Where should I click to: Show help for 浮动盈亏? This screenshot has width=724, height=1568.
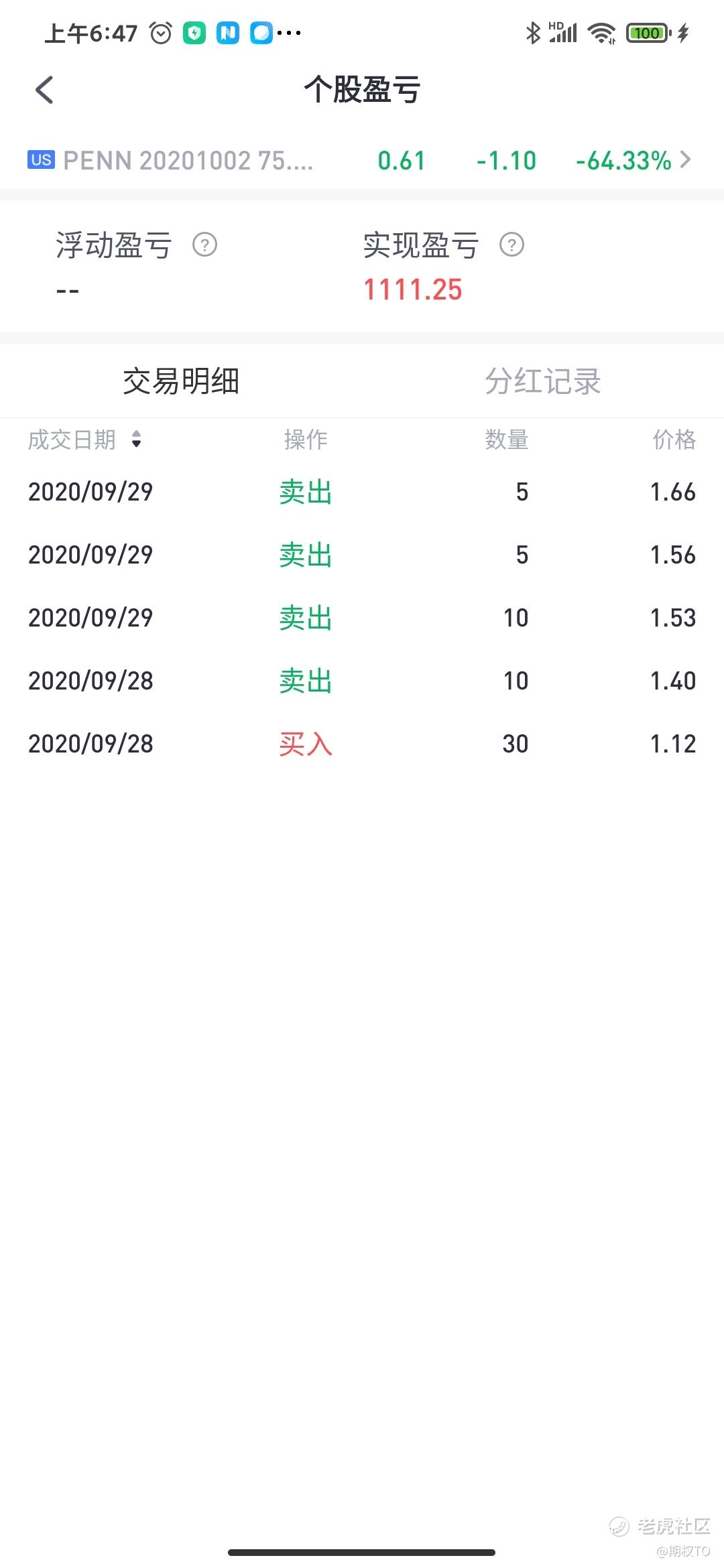204,245
